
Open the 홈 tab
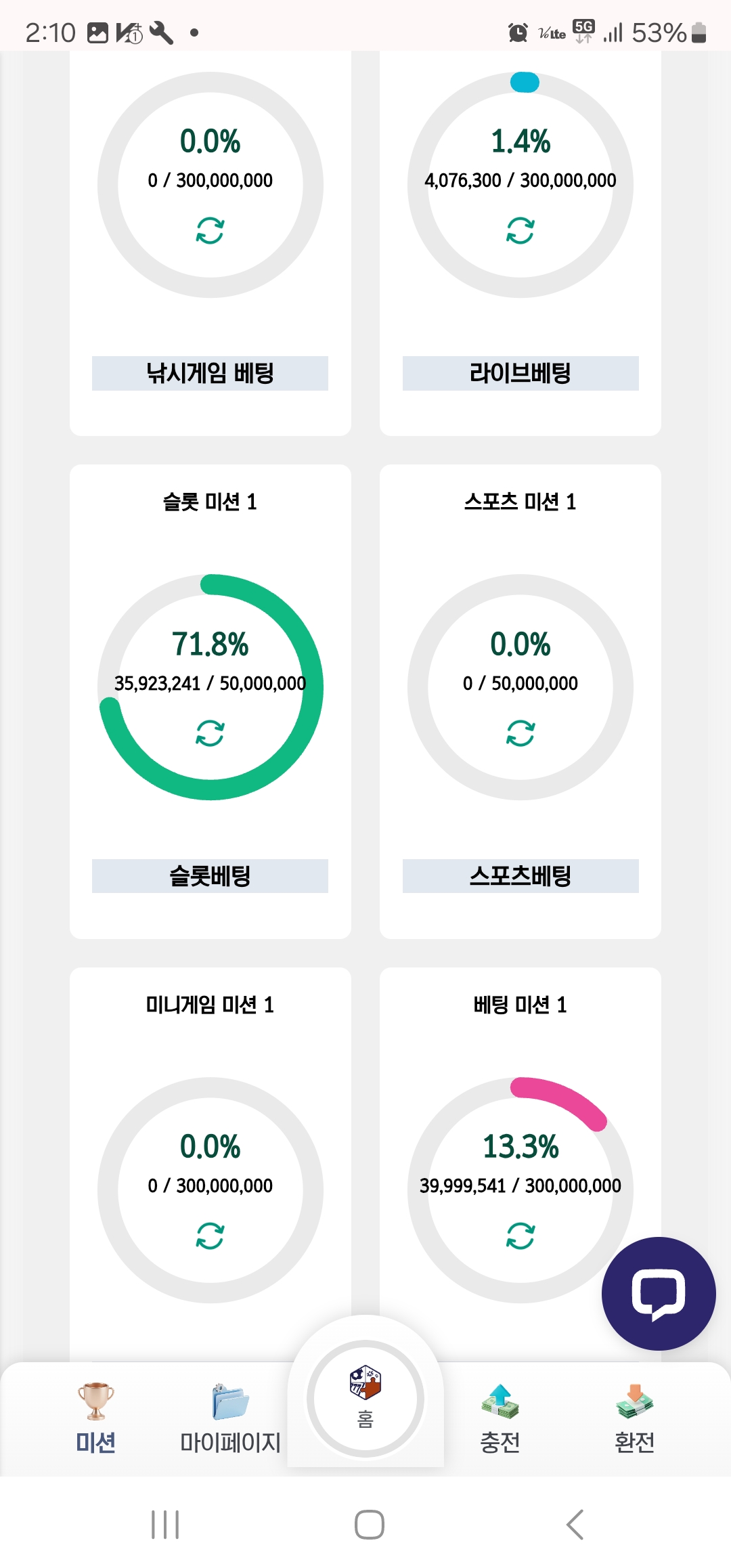[365, 1399]
